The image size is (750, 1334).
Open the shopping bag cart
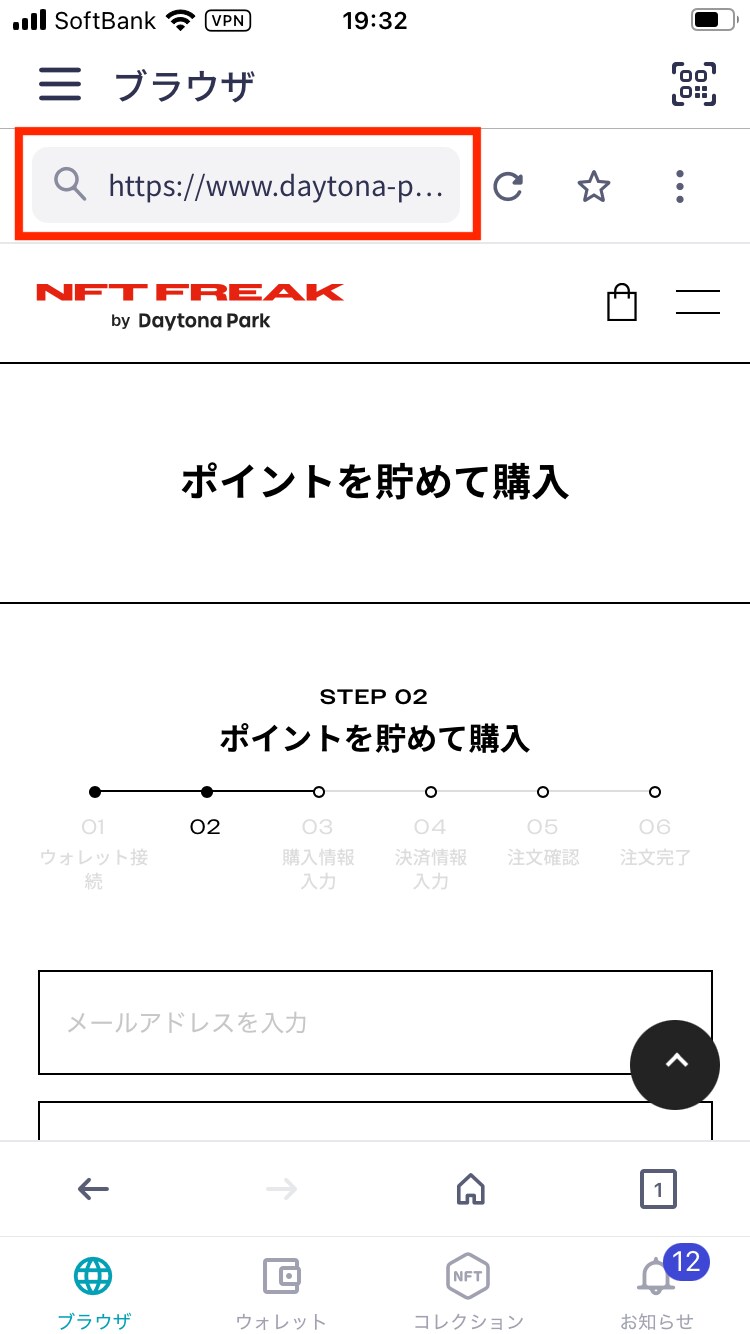(x=622, y=301)
